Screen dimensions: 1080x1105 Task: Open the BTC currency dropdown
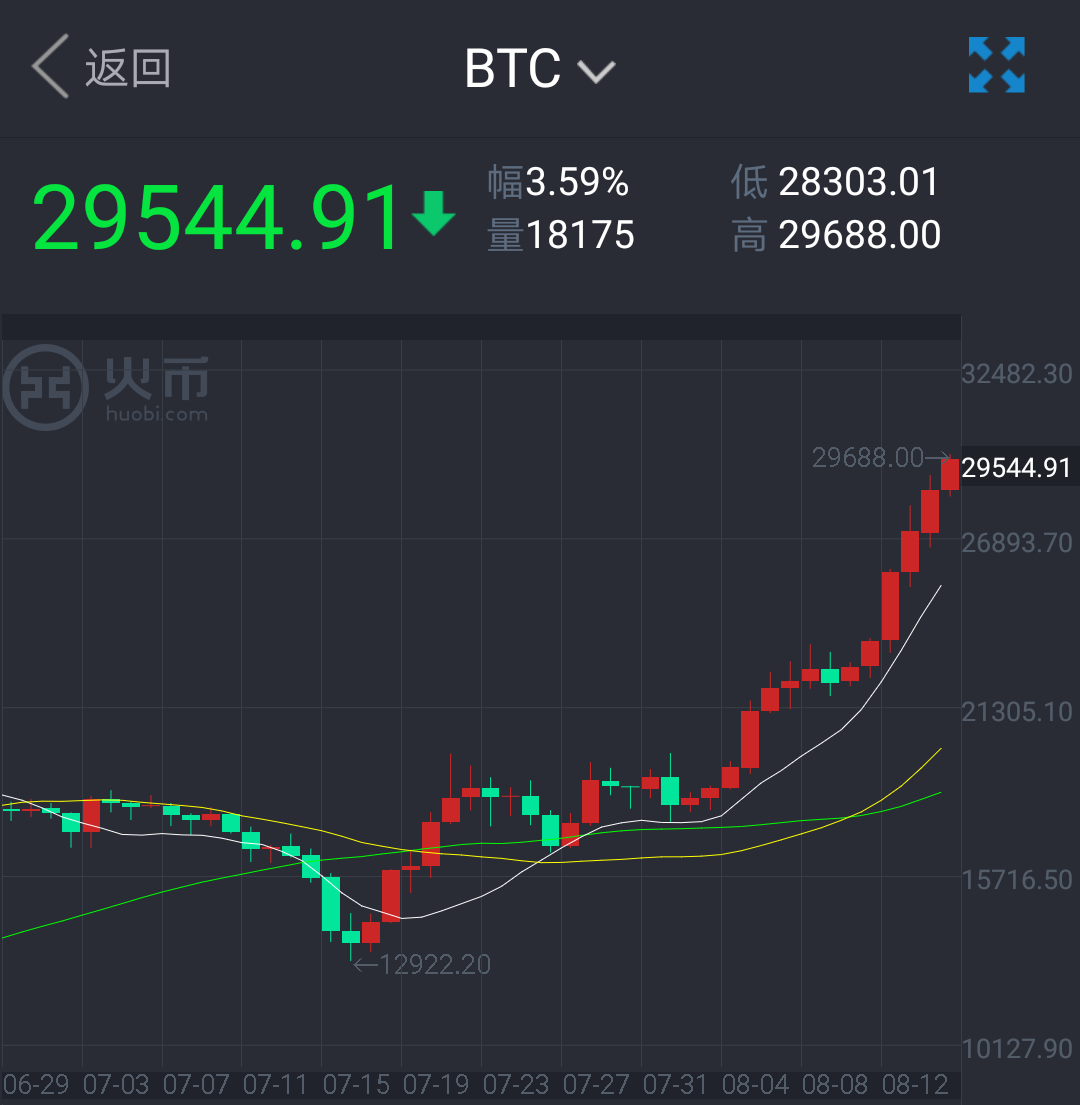pos(540,69)
